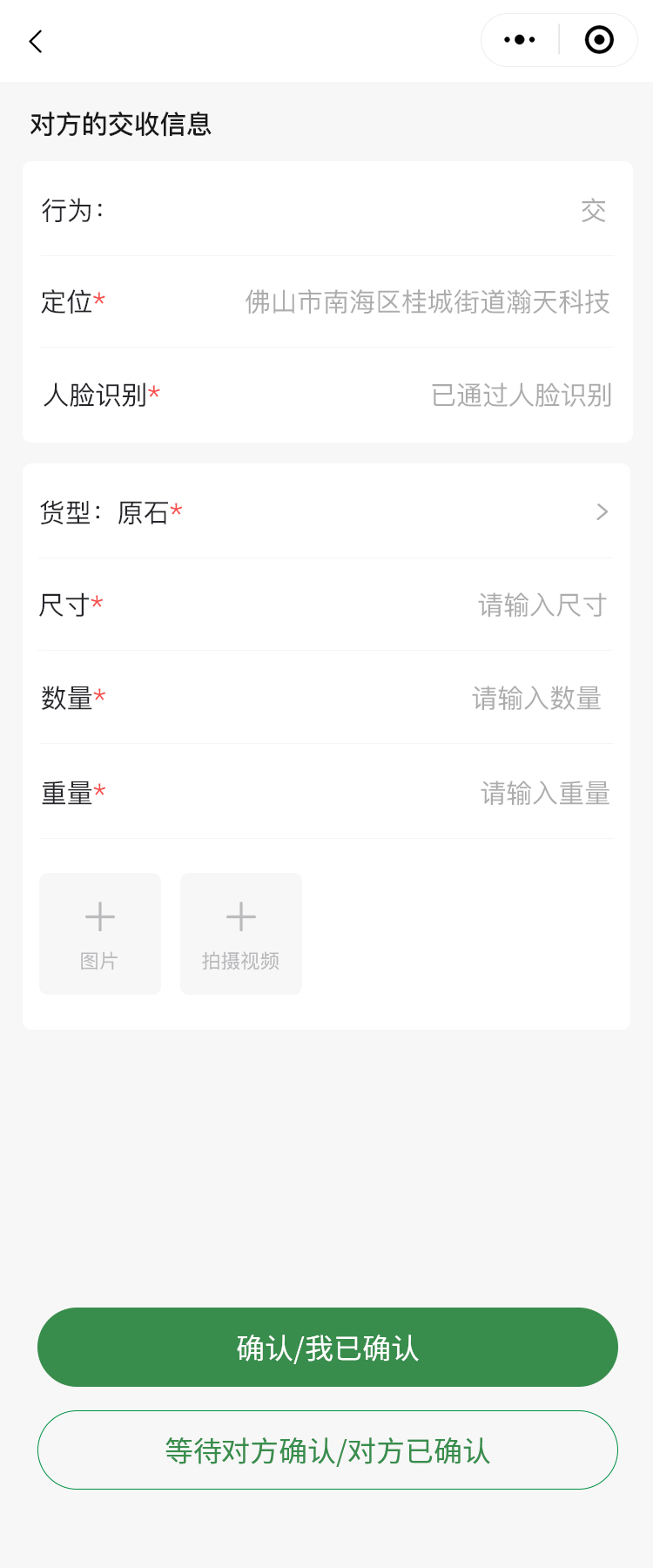Go back using the top-left arrow
This screenshot has width=653, height=1568.
point(36,41)
